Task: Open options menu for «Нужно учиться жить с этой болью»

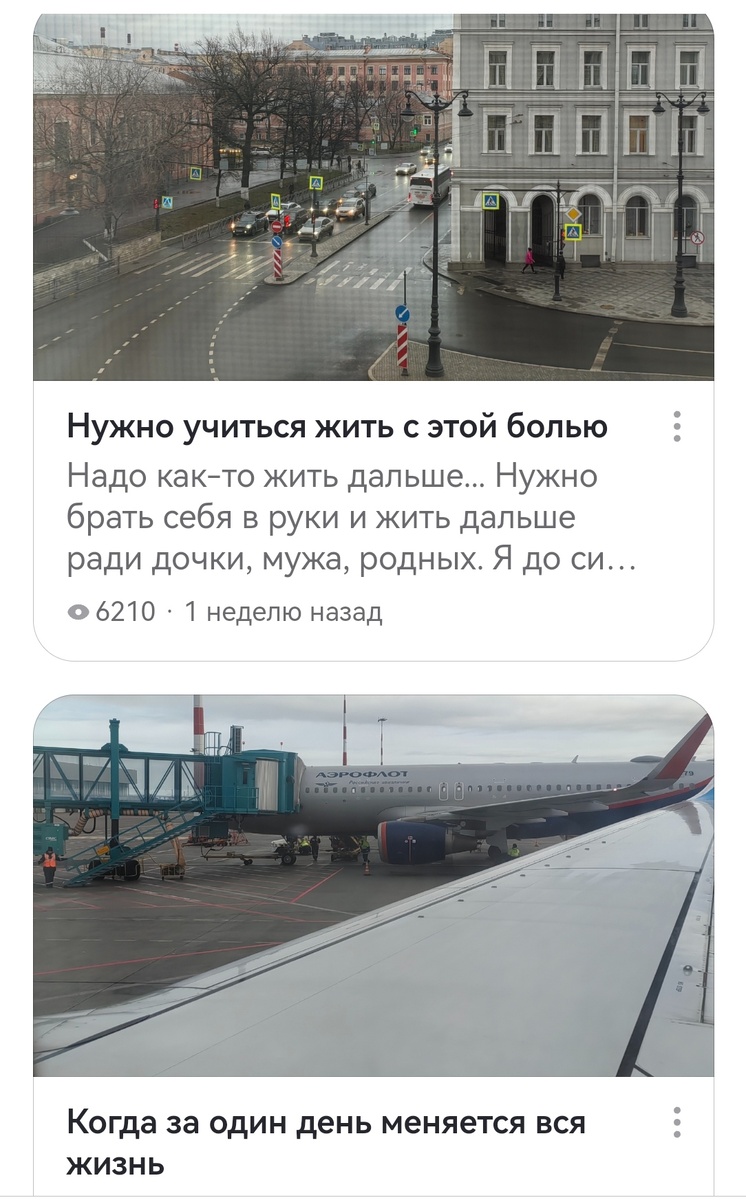Action: click(x=677, y=427)
